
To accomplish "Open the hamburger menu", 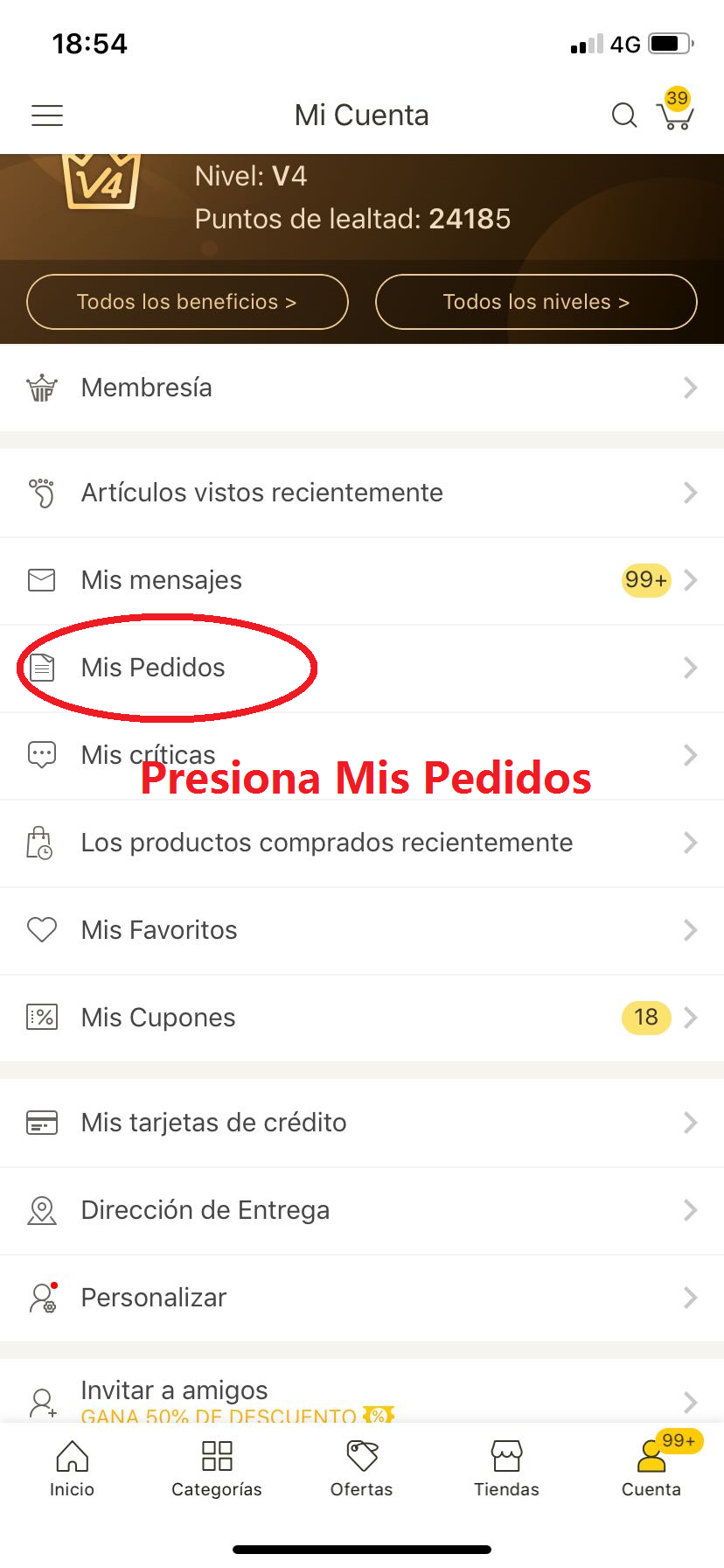I will [47, 115].
